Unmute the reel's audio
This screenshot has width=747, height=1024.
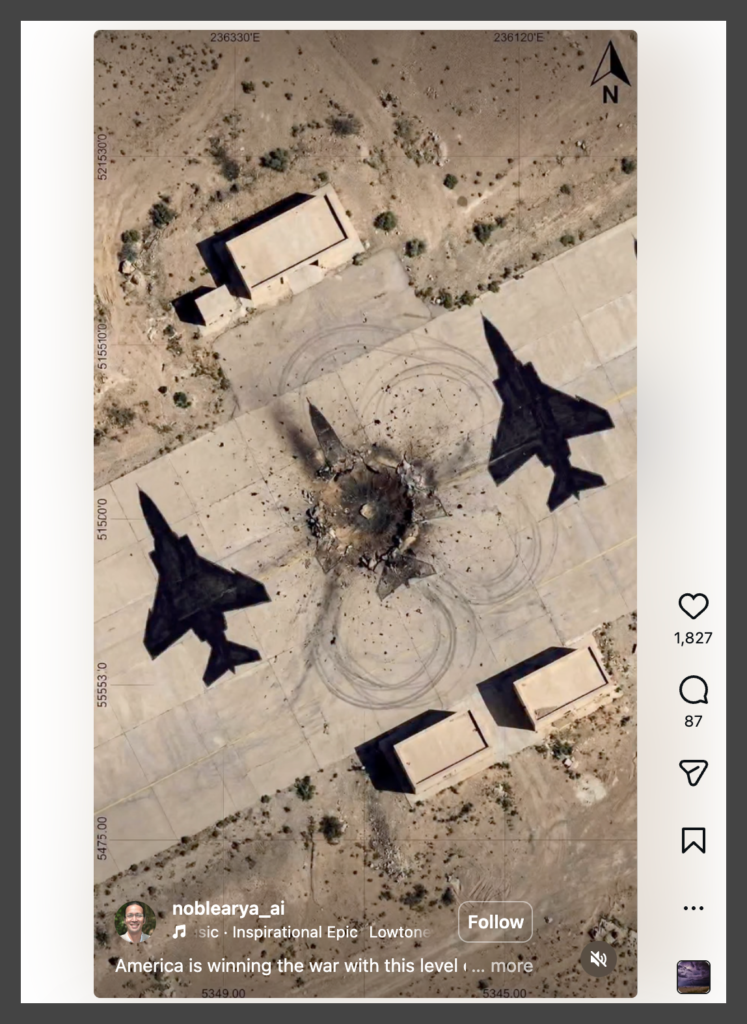click(598, 959)
